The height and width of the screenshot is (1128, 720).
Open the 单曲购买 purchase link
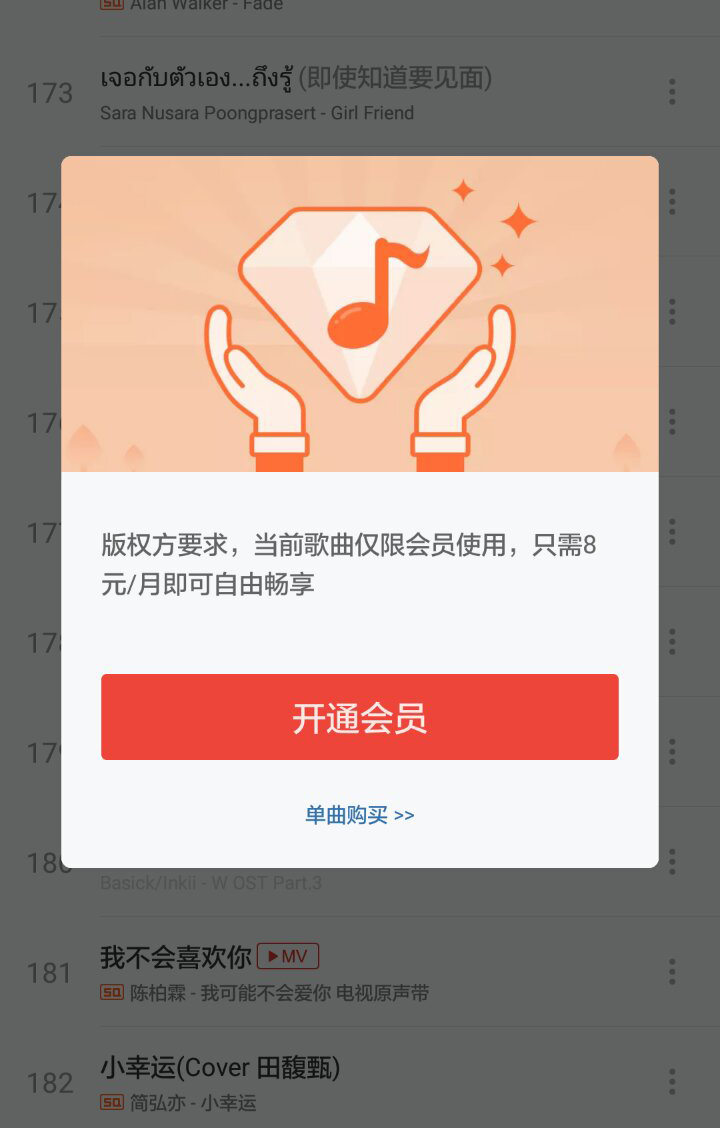pyautogui.click(x=347, y=816)
